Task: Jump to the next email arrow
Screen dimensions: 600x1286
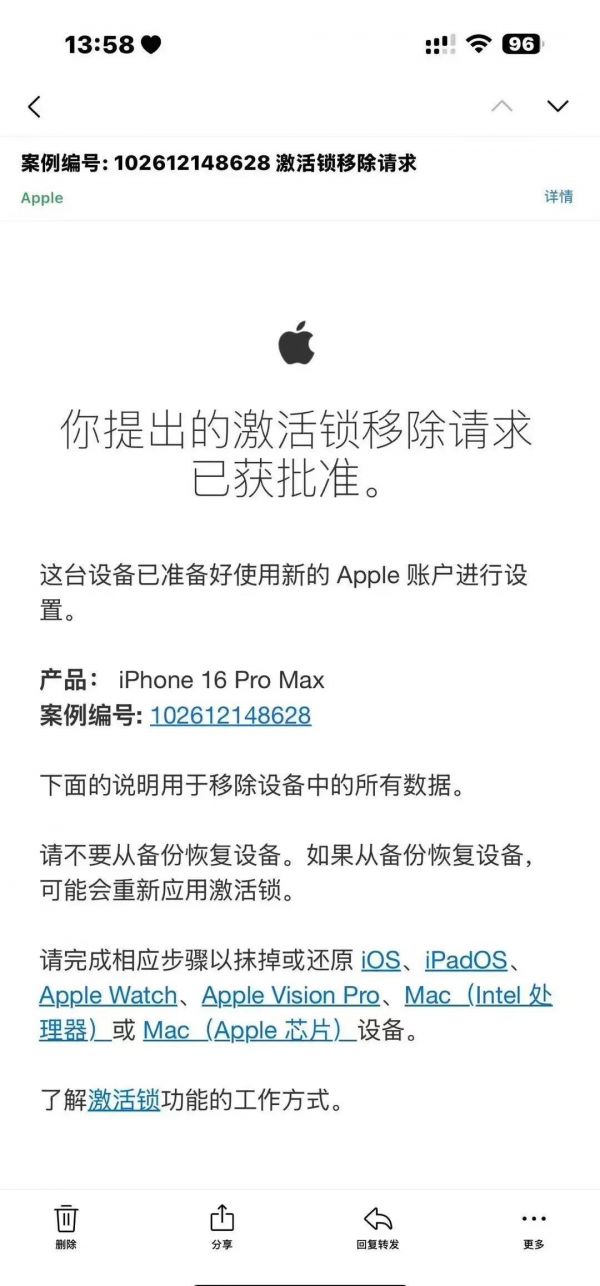Action: point(558,106)
